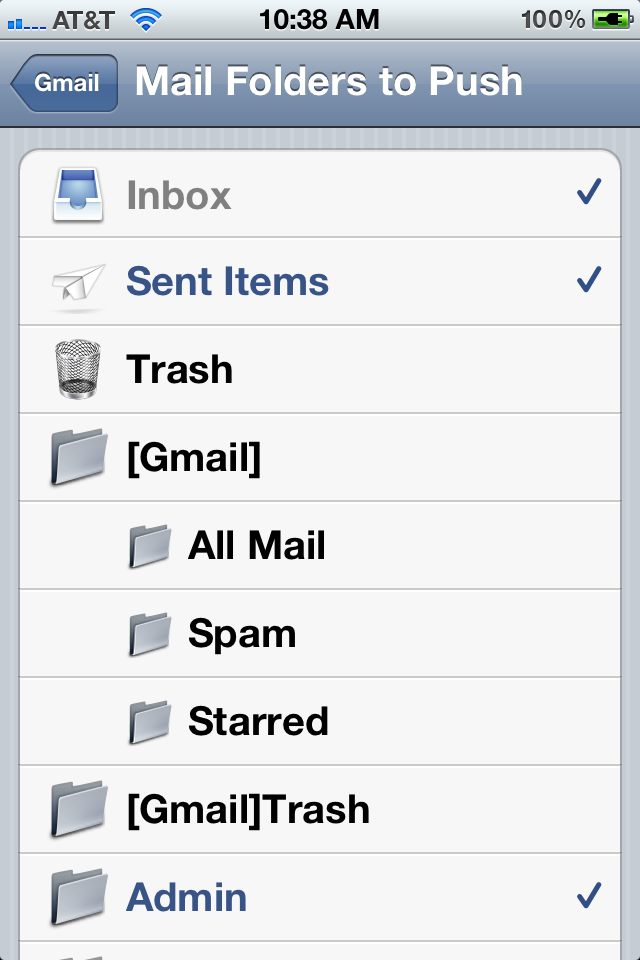Select the [Gmail] parent folder
Image resolution: width=640 pixels, height=960 pixels.
(x=320, y=458)
